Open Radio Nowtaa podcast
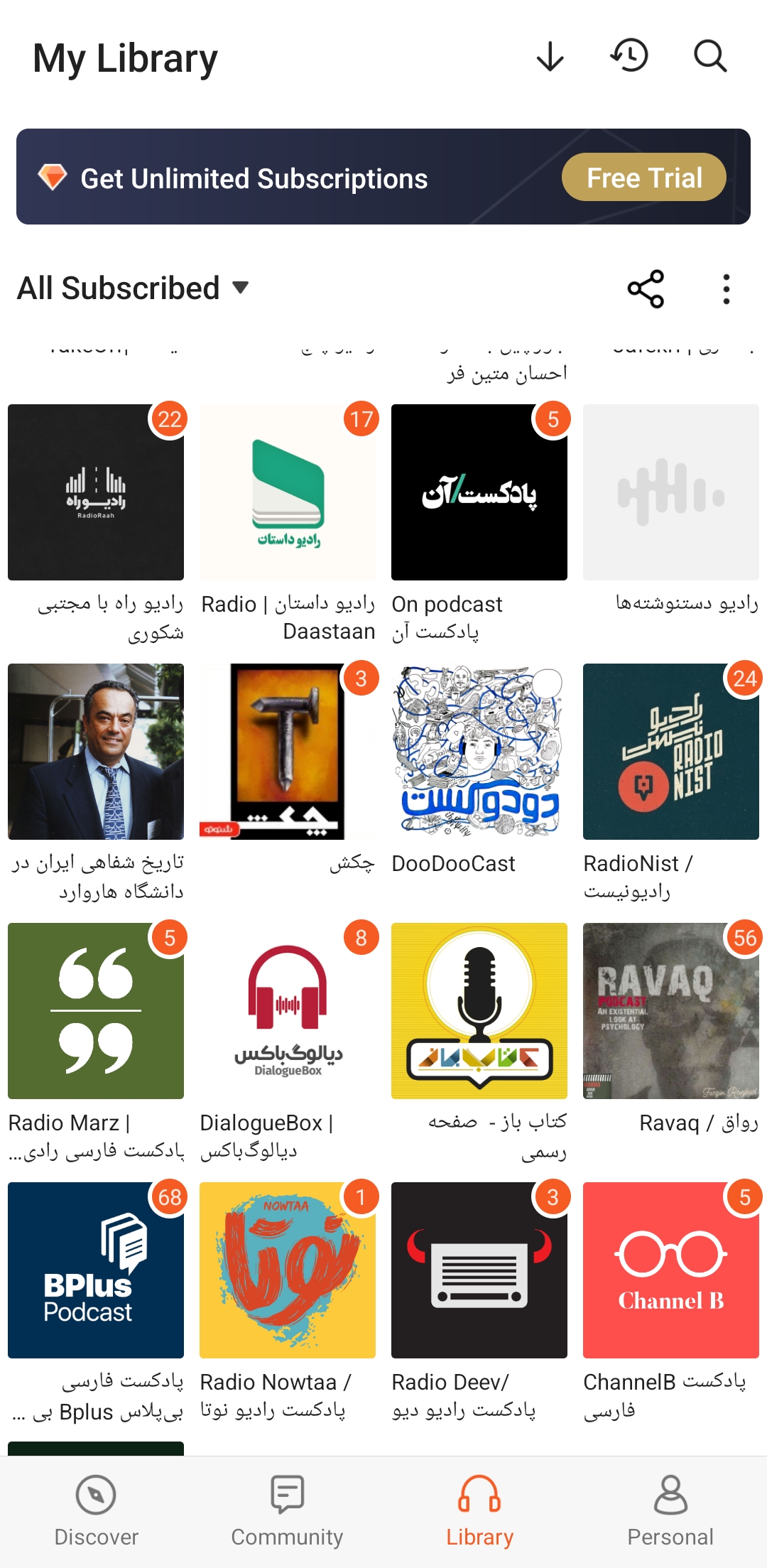This screenshot has height=1568, width=767. (288, 1270)
